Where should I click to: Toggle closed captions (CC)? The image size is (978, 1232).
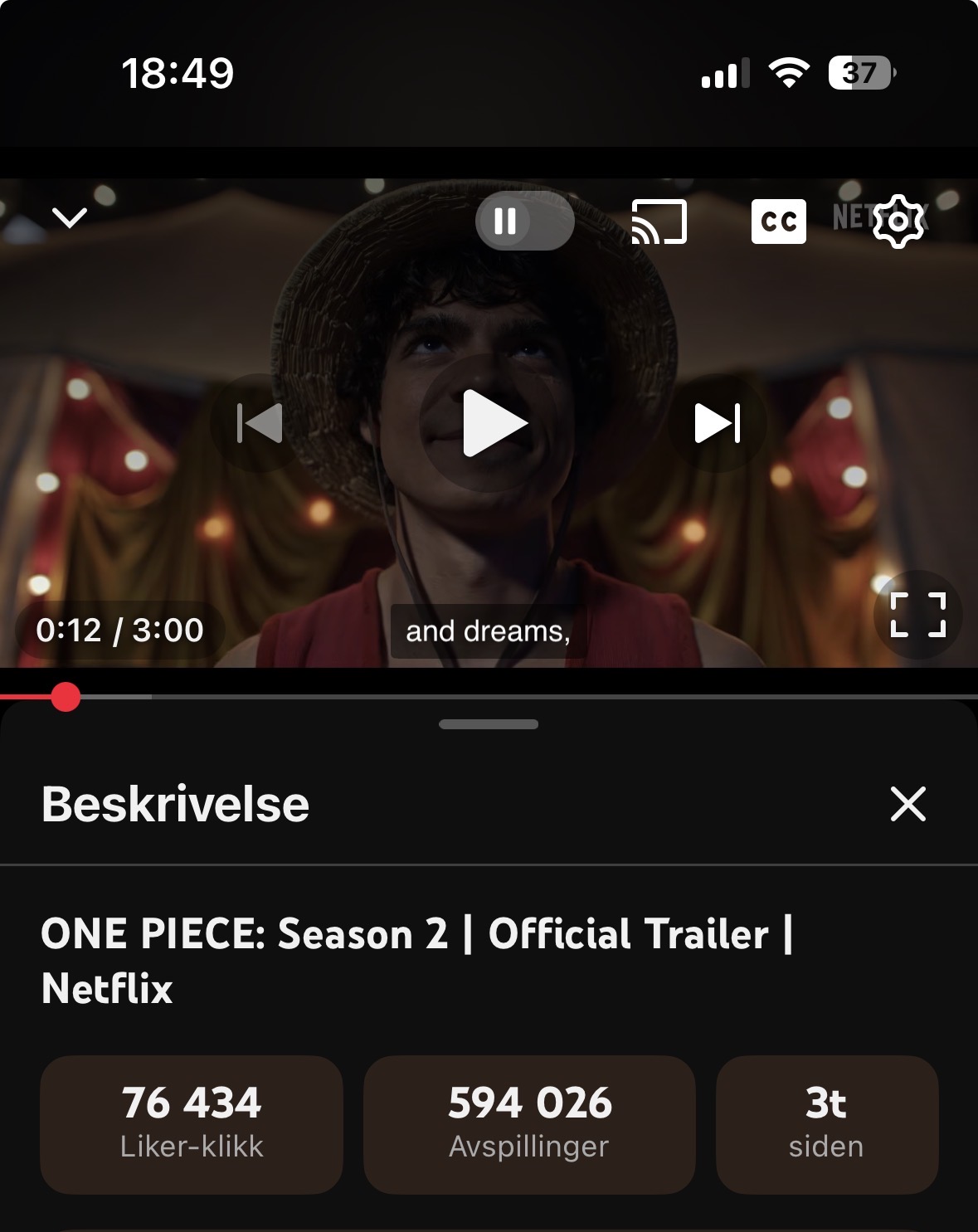[778, 222]
